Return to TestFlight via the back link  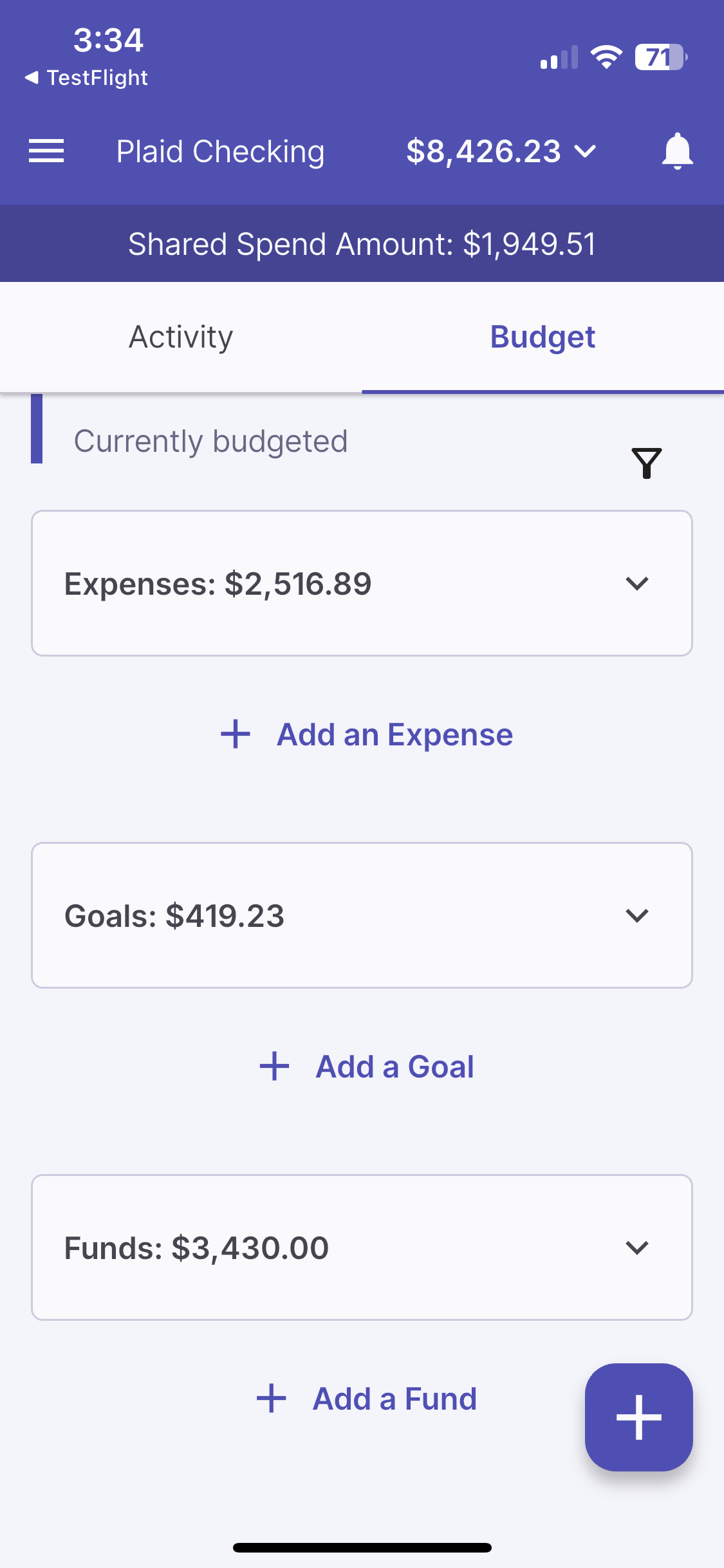87,78
